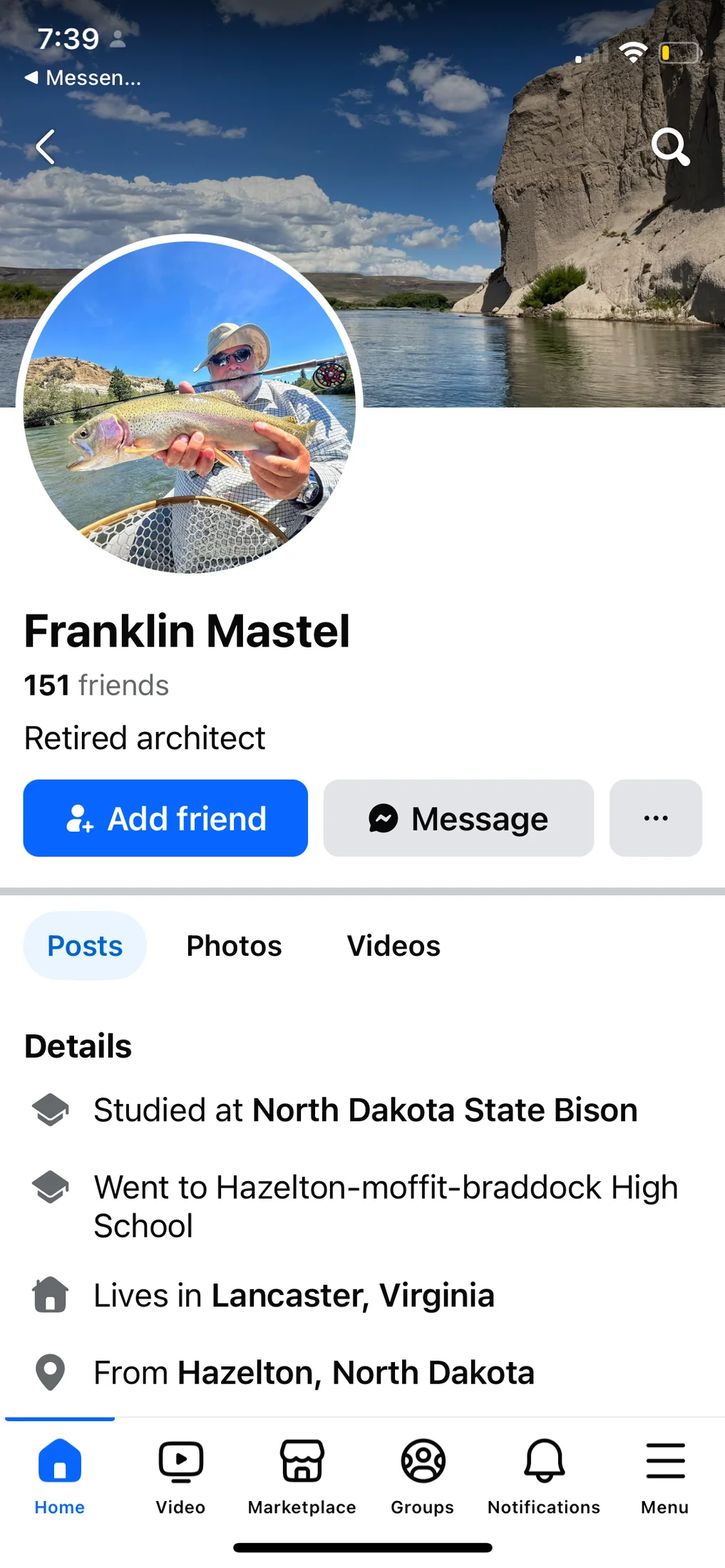Go back using the arrow icon
Image resolution: width=725 pixels, height=1568 pixels.
click(x=46, y=147)
